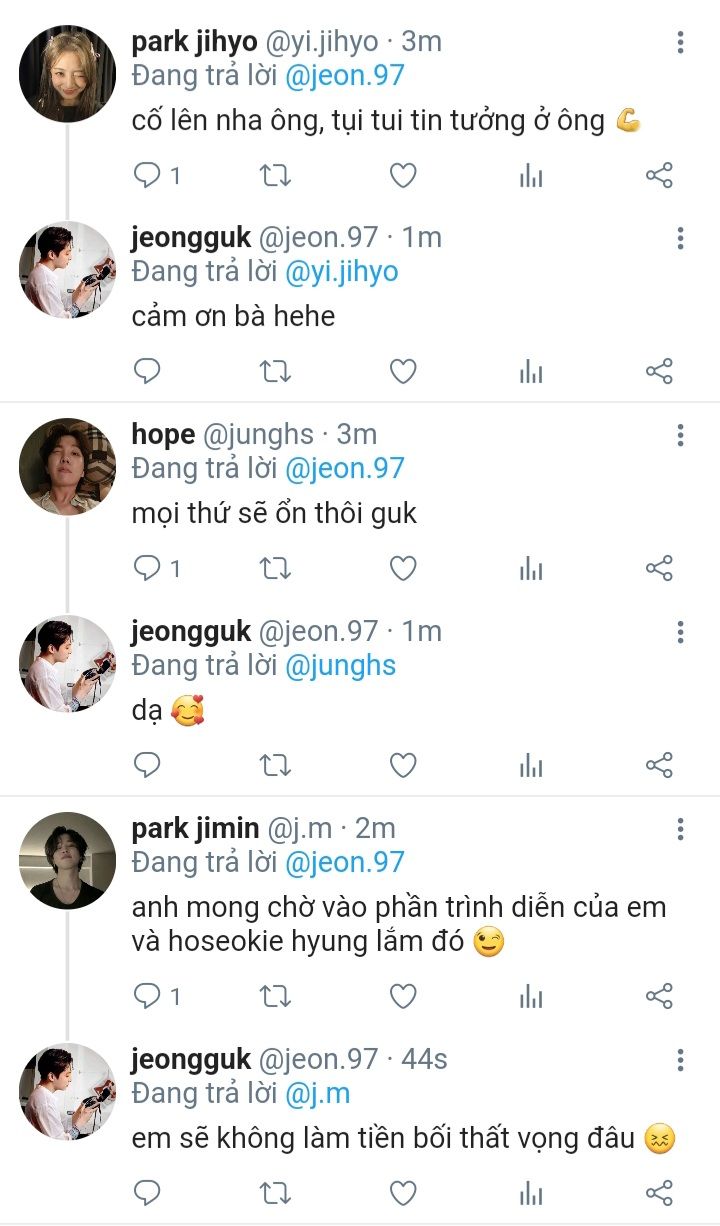Viewport: 720px width, 1226px height.
Task: Share park jimin's tweet
Action: pyautogui.click(x=659, y=996)
